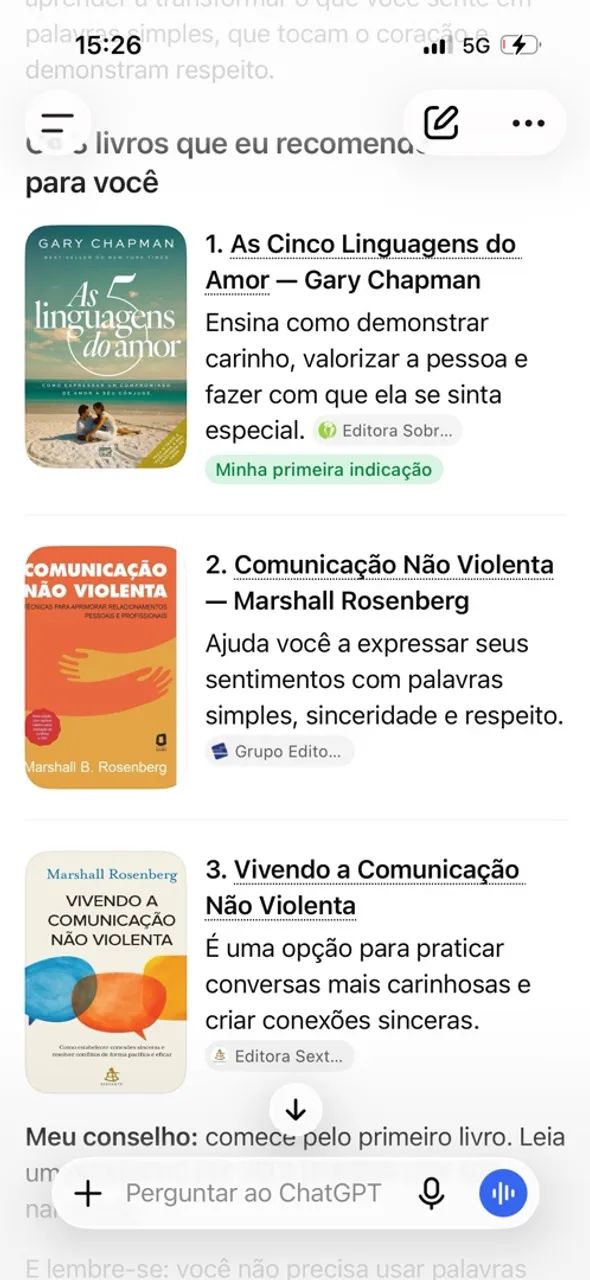Tap the Vivendo a Comunicação cover image
The width and height of the screenshot is (590, 1280).
pos(106,972)
